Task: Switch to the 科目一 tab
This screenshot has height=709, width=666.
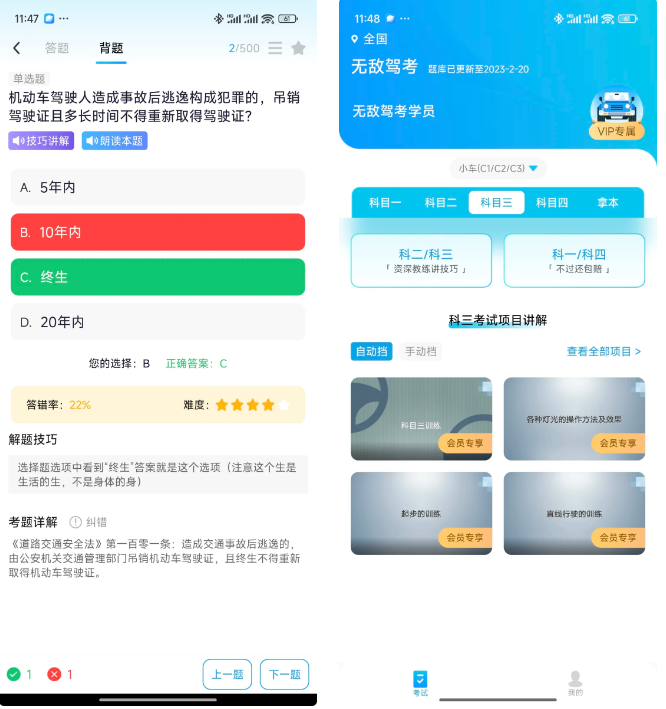Action: [x=385, y=202]
